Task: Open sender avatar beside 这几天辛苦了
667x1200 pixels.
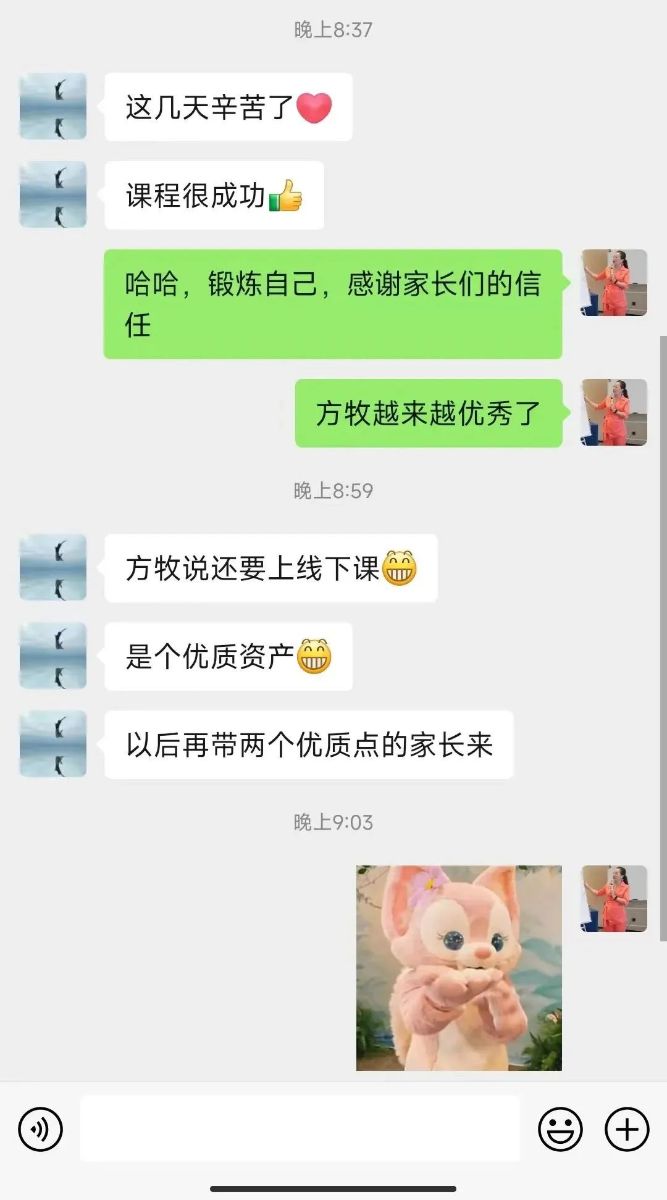Action: (53, 106)
